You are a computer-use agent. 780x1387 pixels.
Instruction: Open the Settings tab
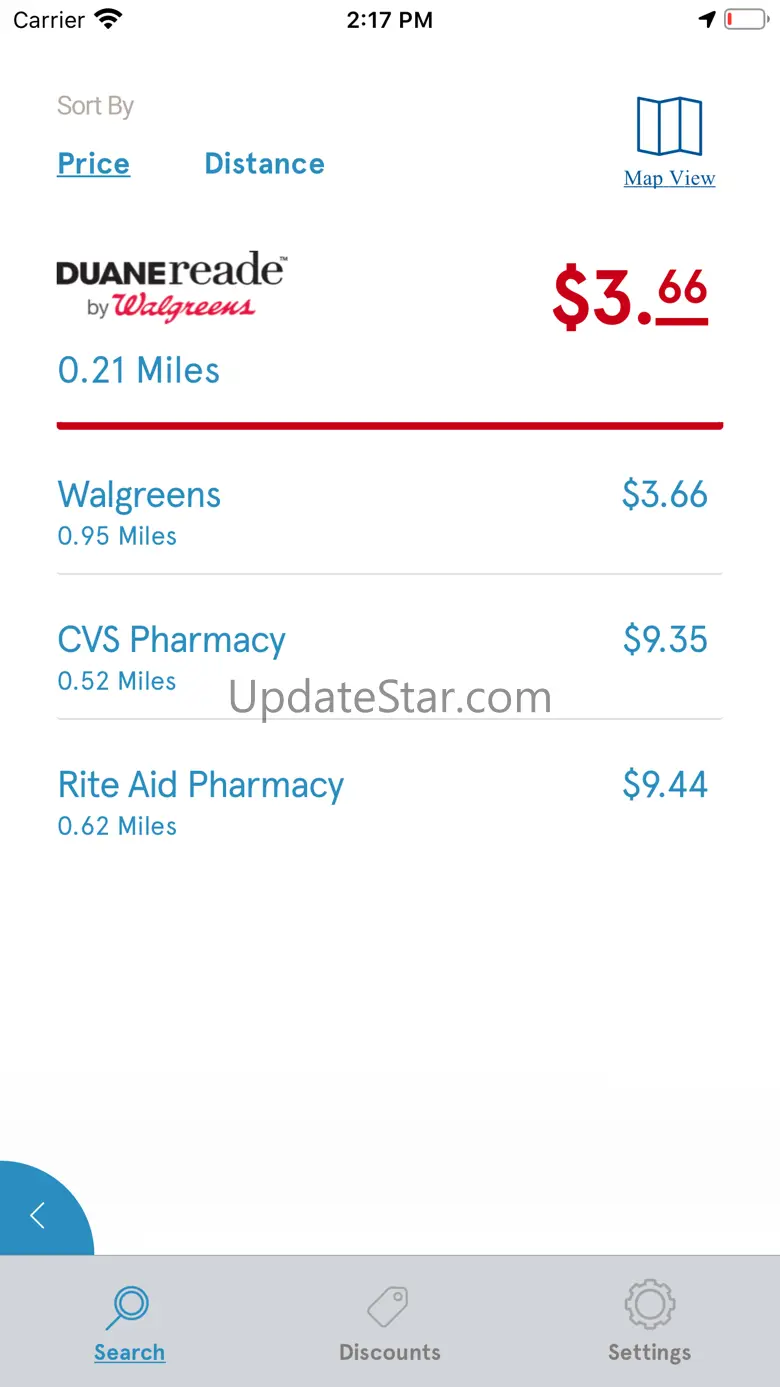[649, 1323]
